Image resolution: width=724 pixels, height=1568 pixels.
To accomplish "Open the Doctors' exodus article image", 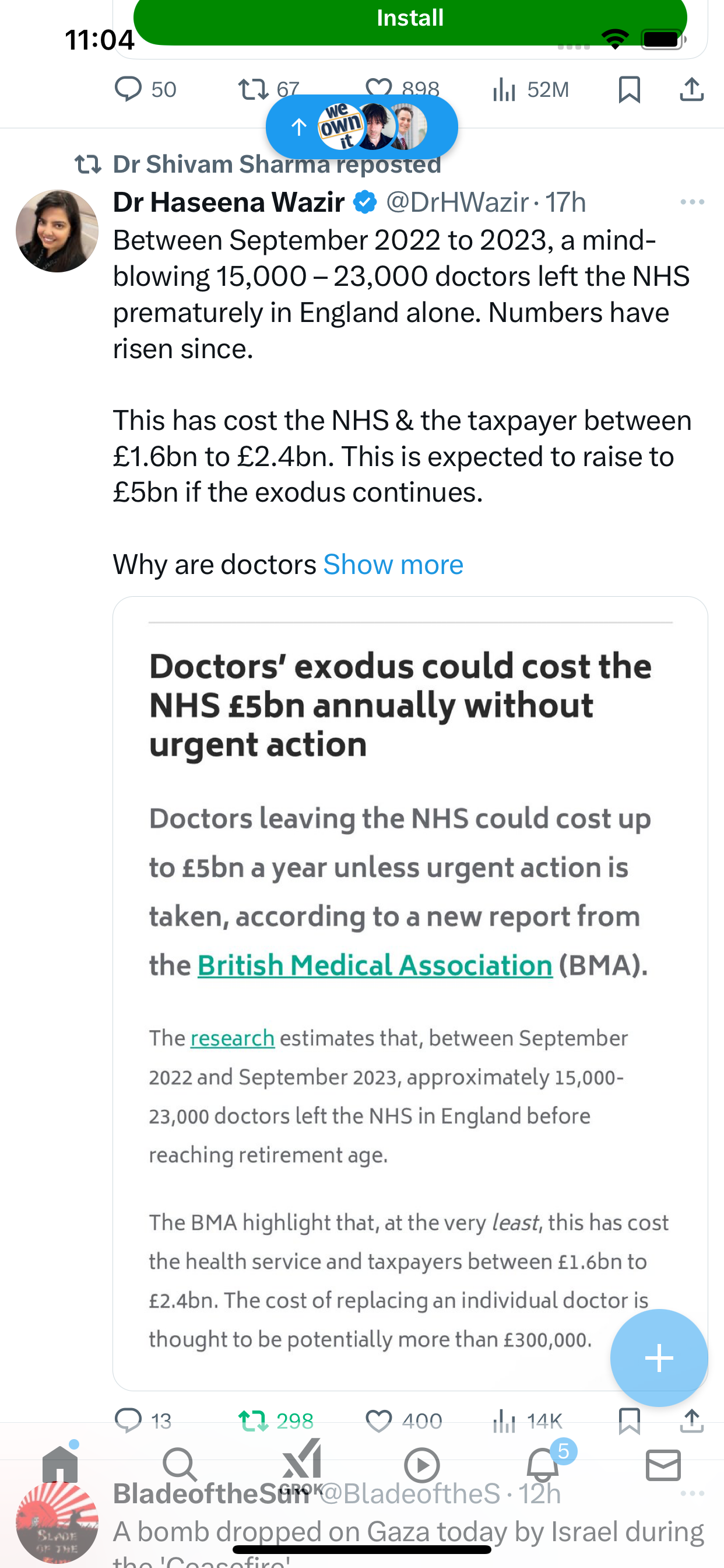I will 410,993.
